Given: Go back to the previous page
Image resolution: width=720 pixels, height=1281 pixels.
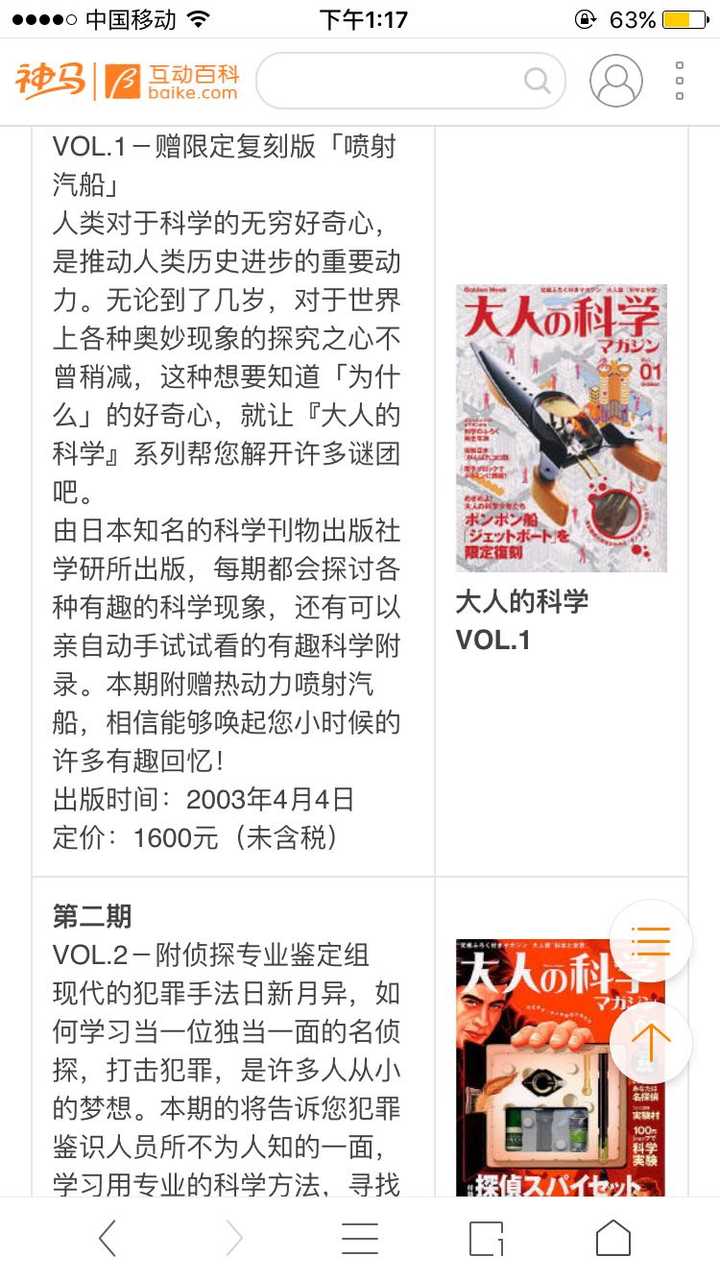Looking at the screenshot, I should click(x=108, y=1239).
